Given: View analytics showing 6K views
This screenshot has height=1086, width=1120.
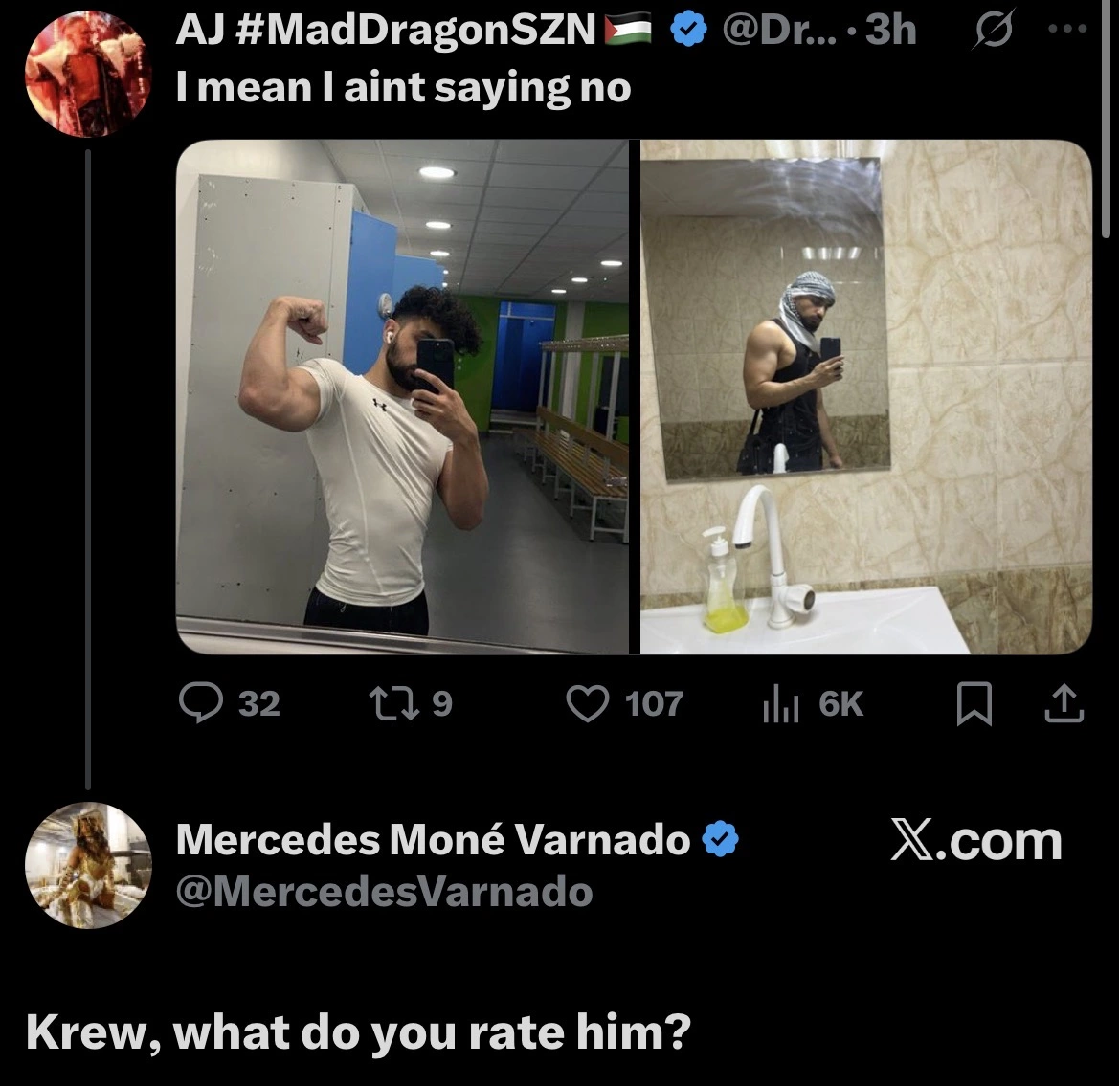Looking at the screenshot, I should coord(813,703).
